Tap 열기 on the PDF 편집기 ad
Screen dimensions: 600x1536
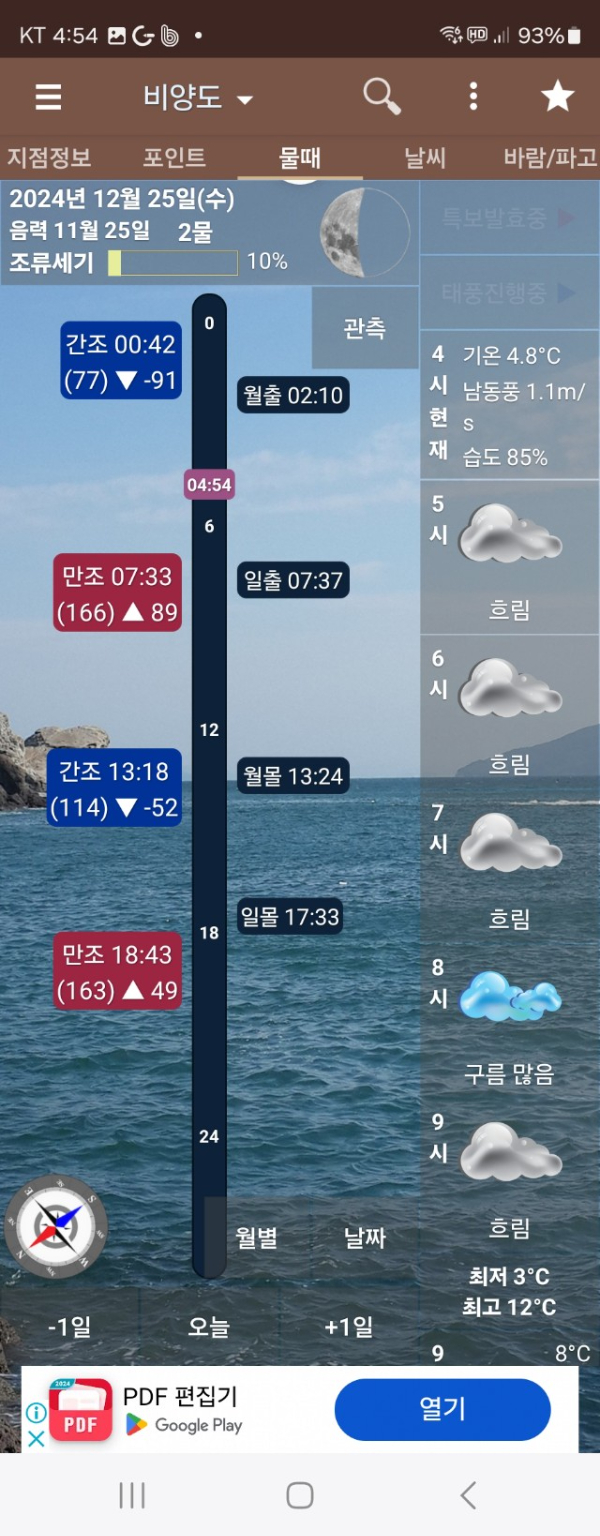coord(442,1410)
